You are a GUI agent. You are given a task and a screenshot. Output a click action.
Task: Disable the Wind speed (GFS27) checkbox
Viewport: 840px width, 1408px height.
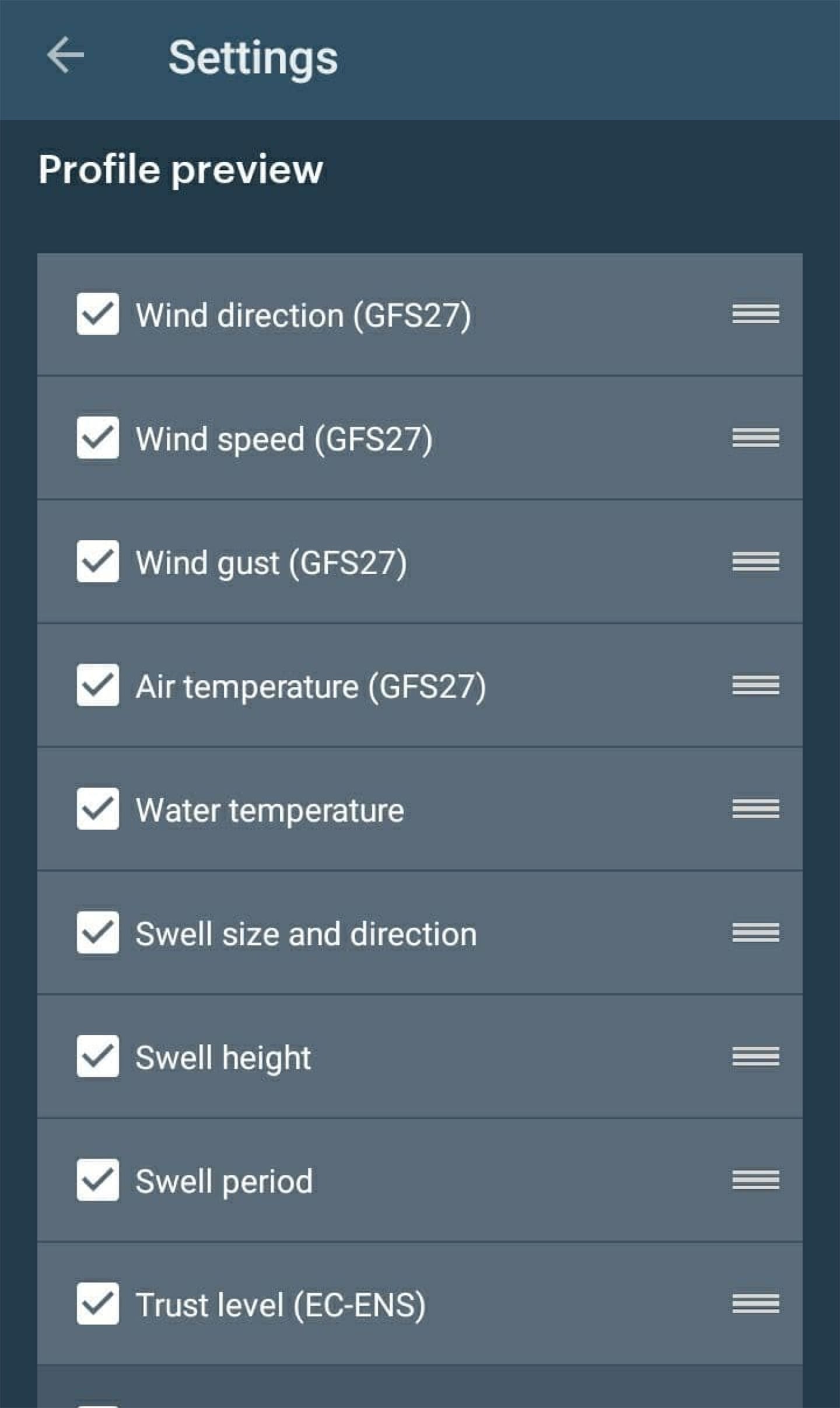click(x=97, y=438)
